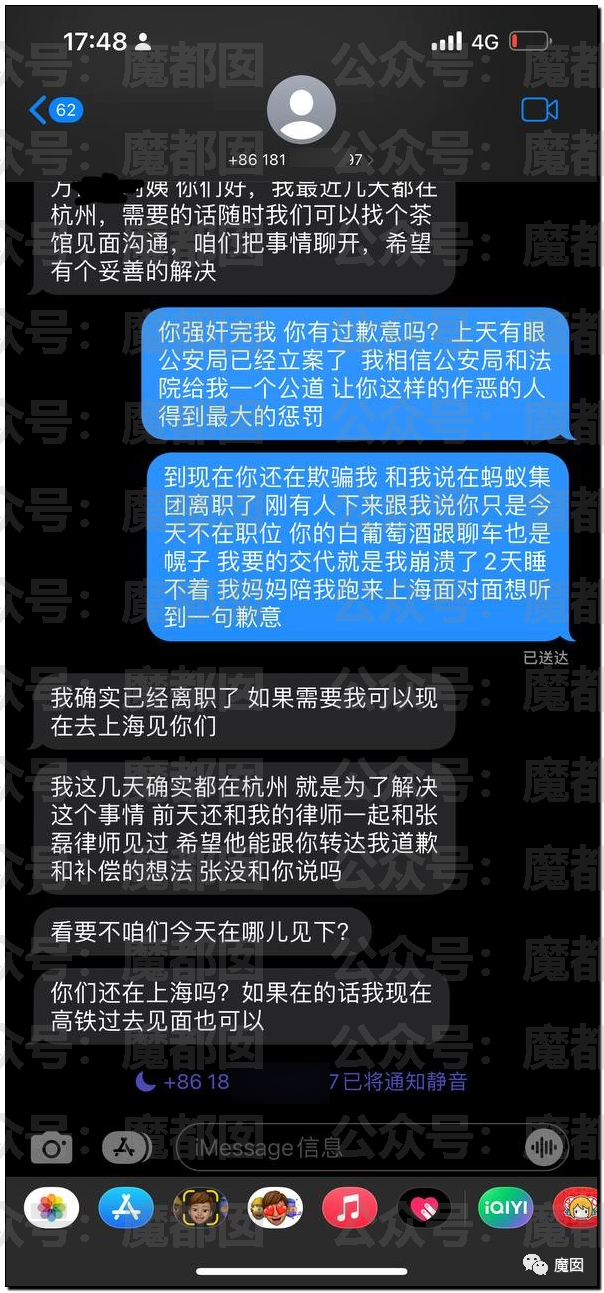The image size is (604, 1293).
Task: Open Memoji stickers with heart eyes
Action: click(275, 1209)
